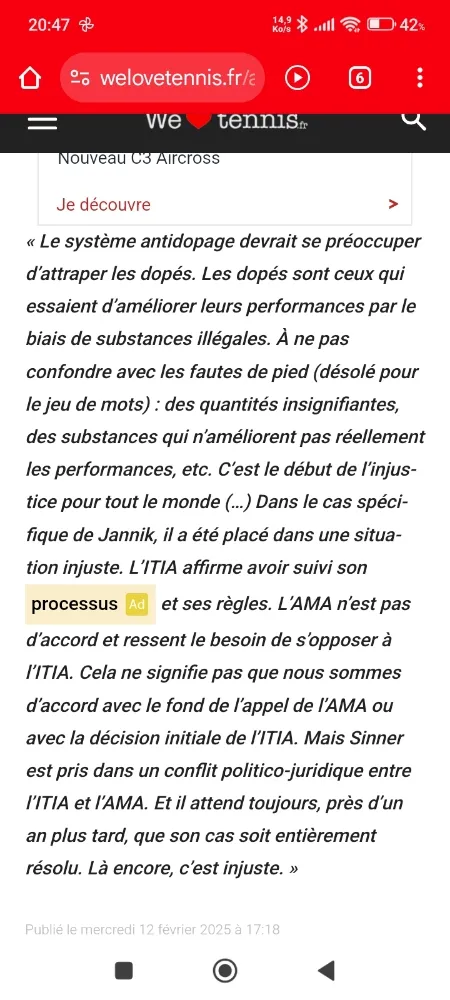Tap the welovetennis.fr address bar
The image size is (450, 1000).
(162, 78)
